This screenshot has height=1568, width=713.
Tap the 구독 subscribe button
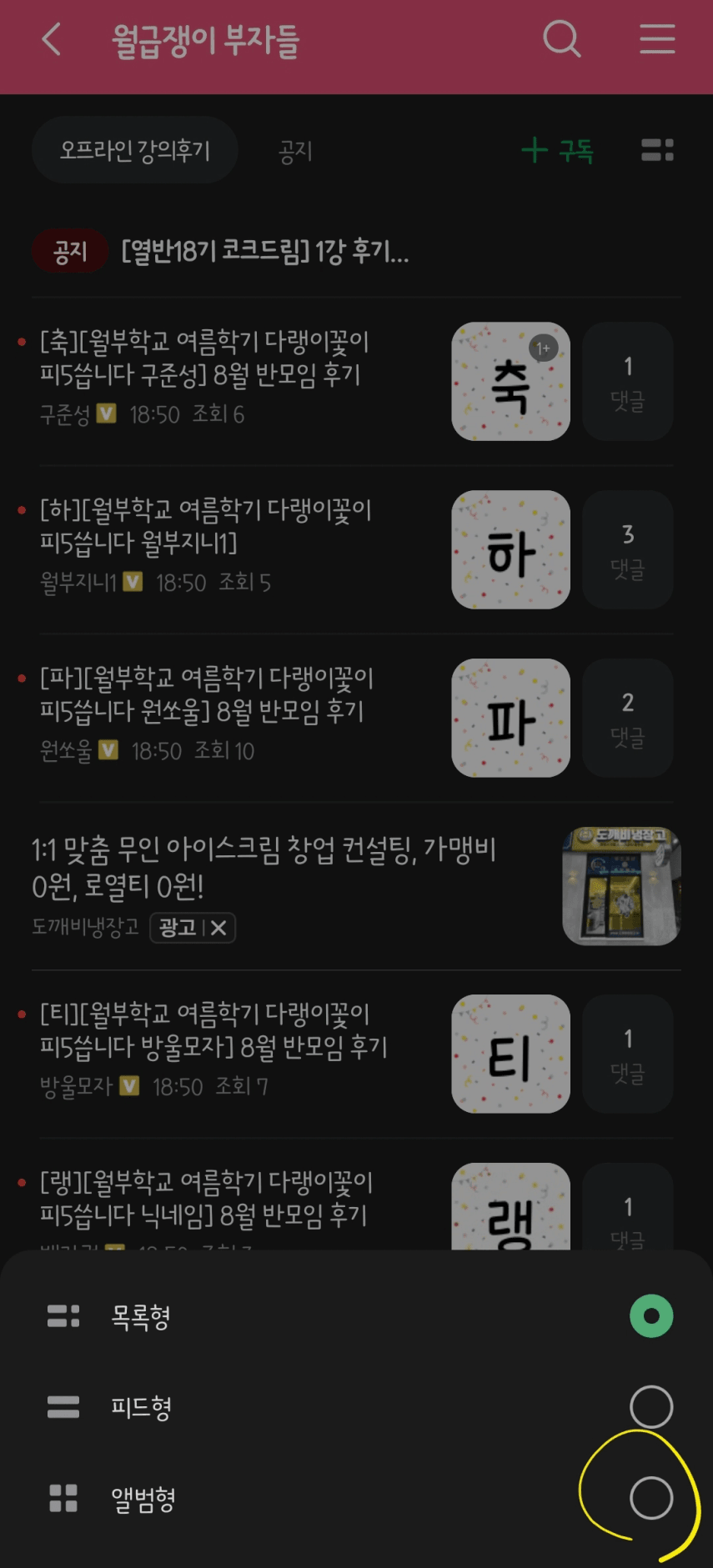[x=557, y=151]
